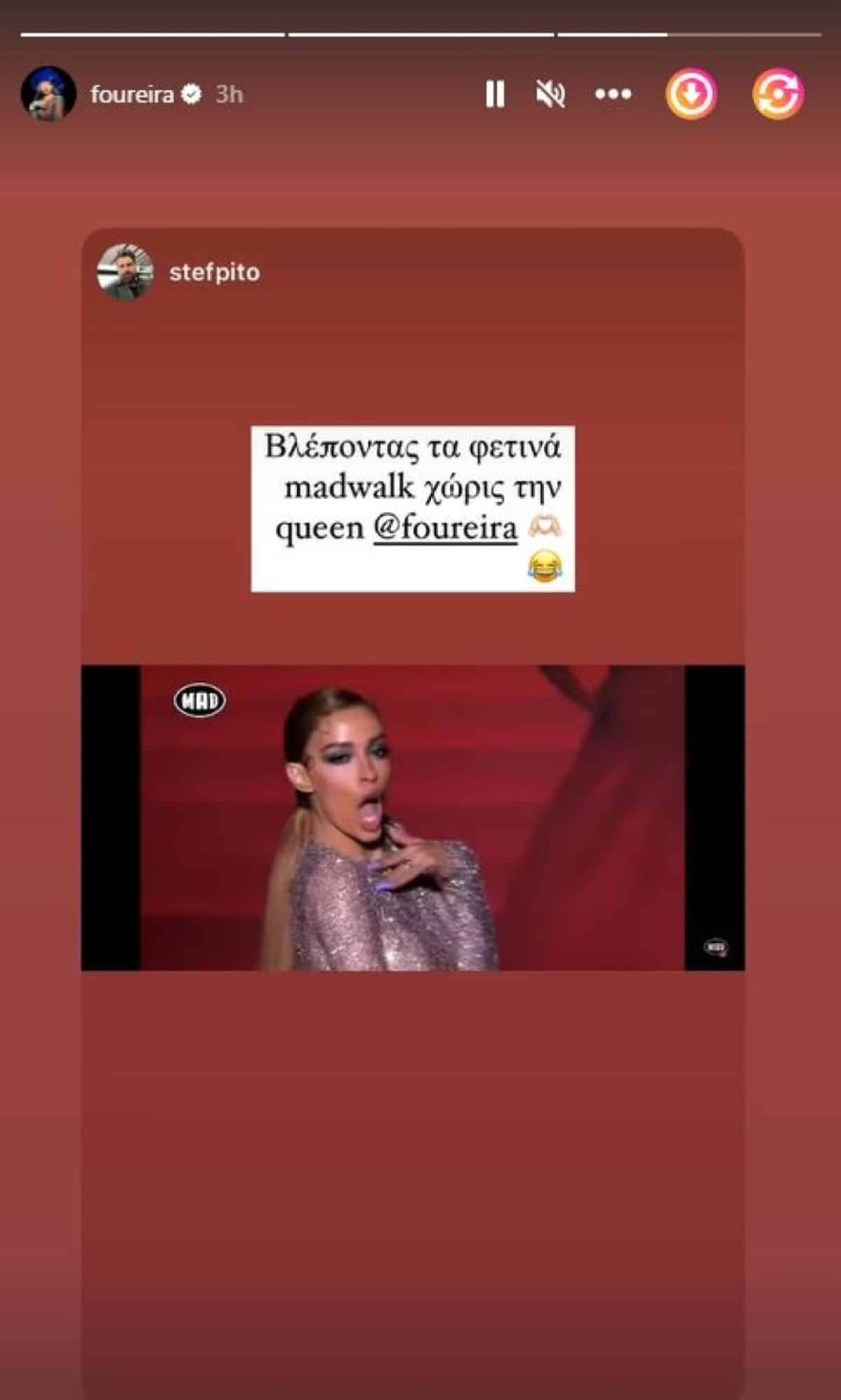The width and height of the screenshot is (841, 1400).
Task: Open the @foureira mention link
Action: pyautogui.click(x=445, y=528)
